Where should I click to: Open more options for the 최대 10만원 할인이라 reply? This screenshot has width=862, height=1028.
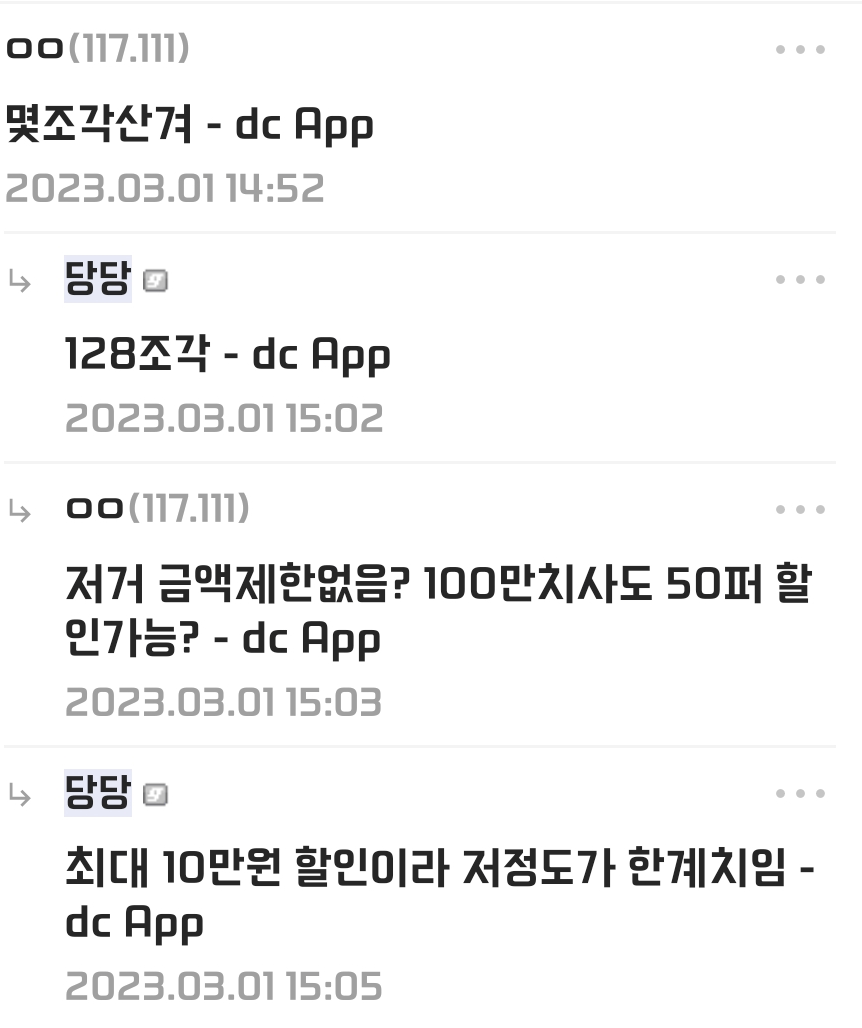pos(800,794)
